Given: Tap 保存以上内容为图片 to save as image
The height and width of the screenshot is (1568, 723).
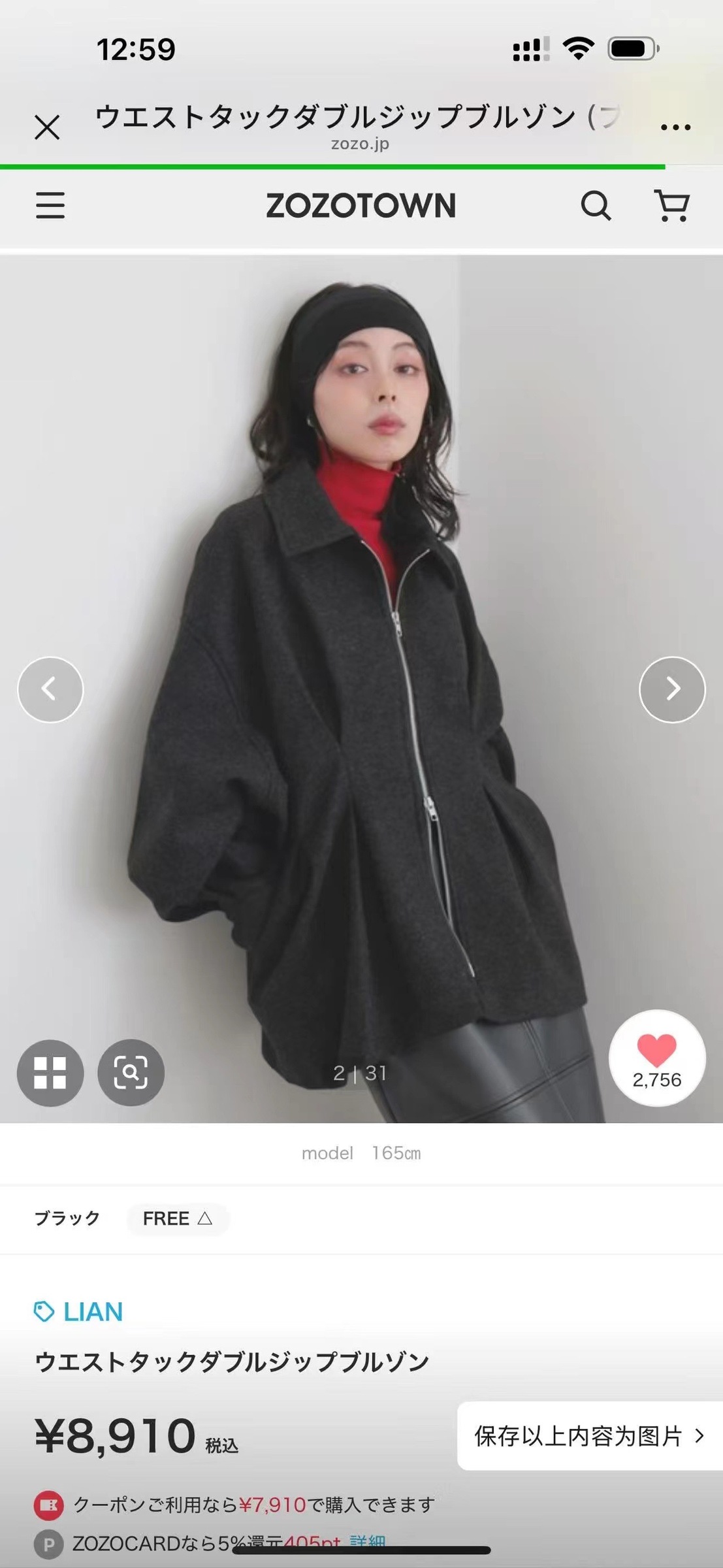Looking at the screenshot, I should coord(589,1435).
